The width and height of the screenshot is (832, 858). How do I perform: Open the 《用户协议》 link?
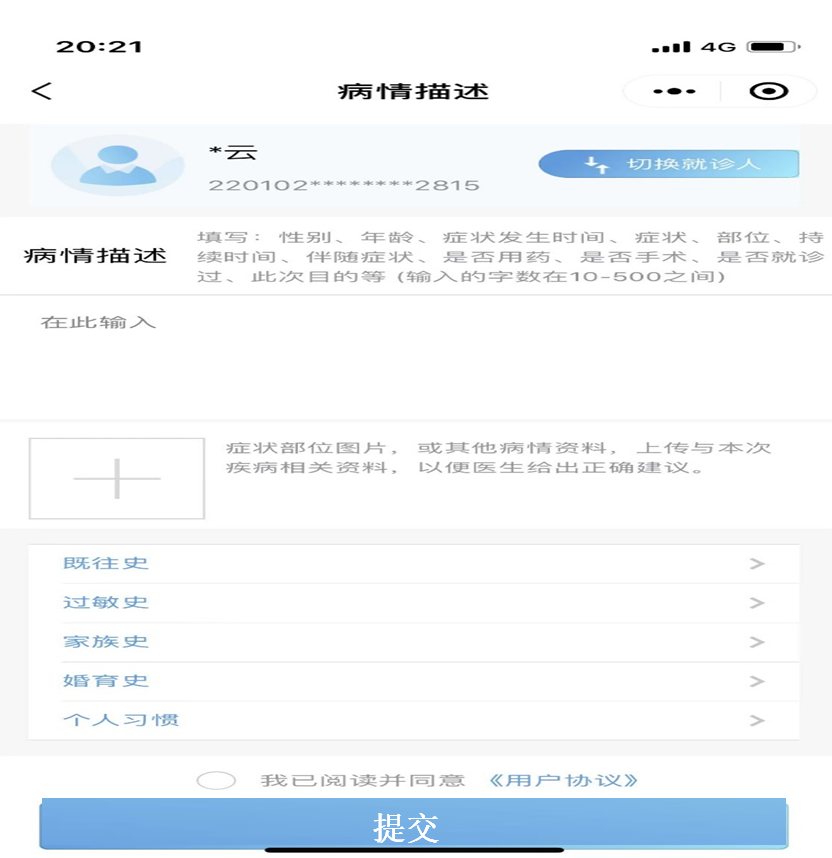click(x=563, y=780)
